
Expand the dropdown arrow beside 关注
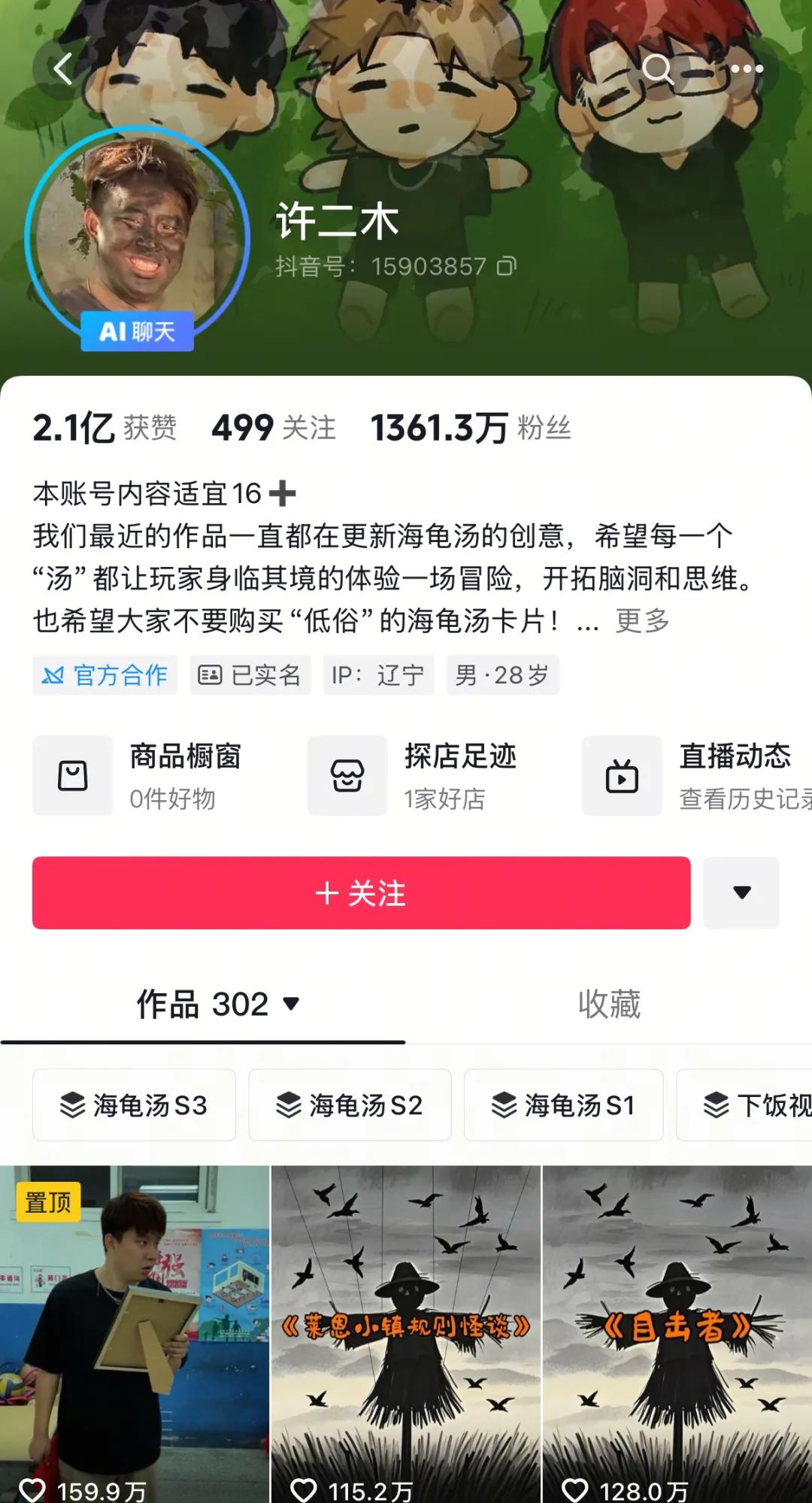pos(741,892)
